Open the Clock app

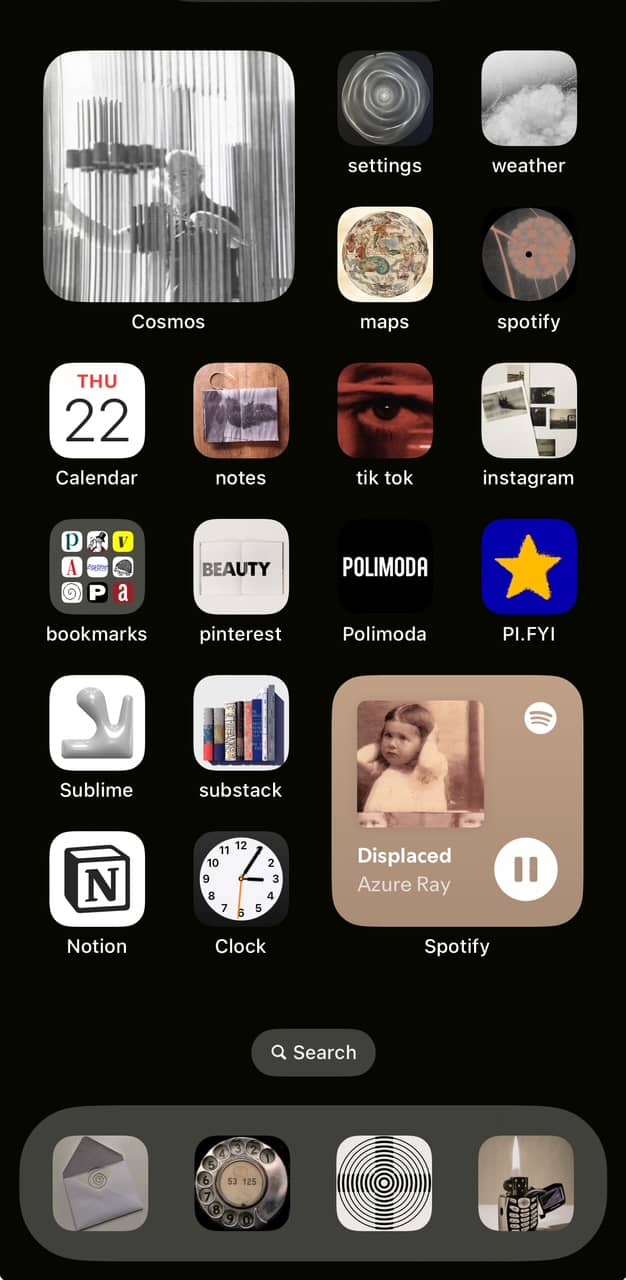point(241,879)
